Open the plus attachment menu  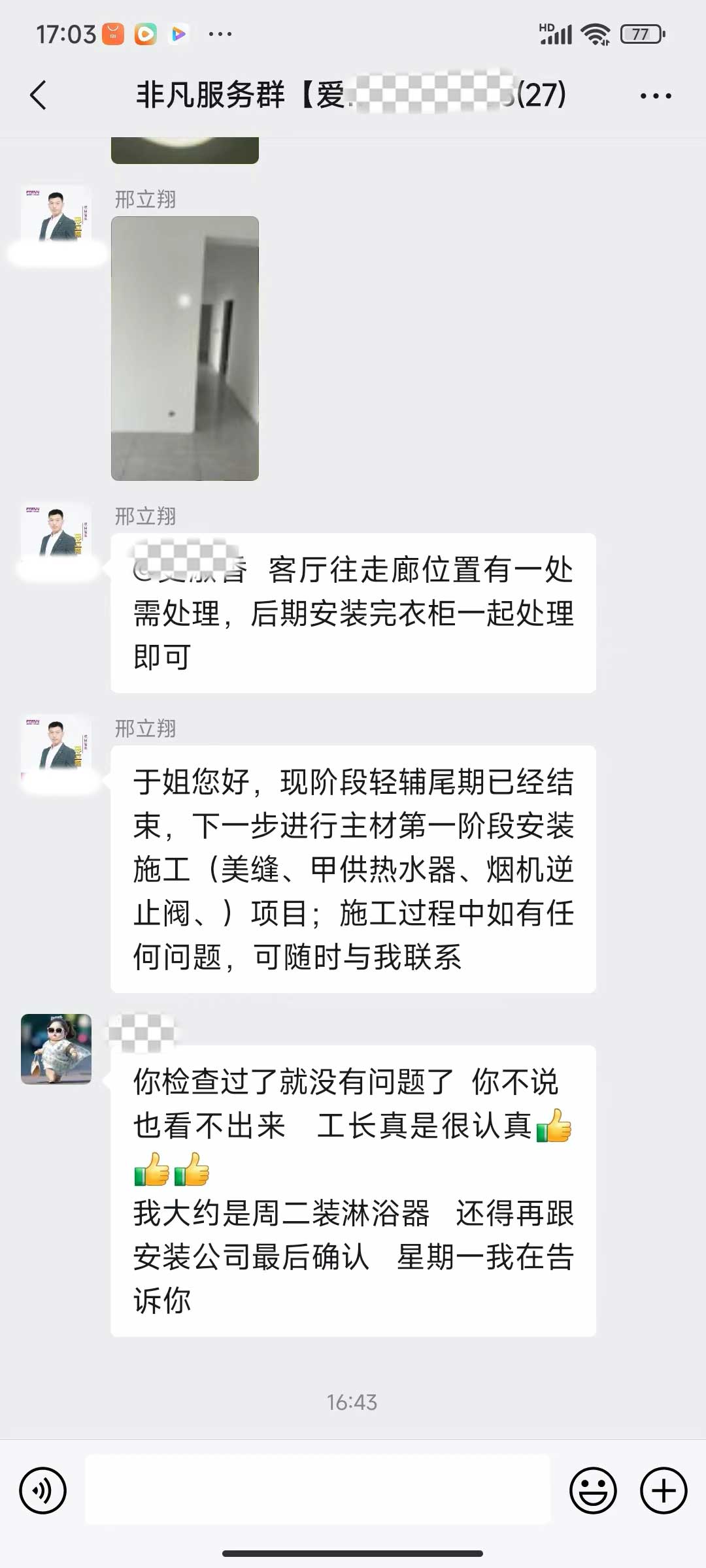pyautogui.click(x=664, y=1490)
